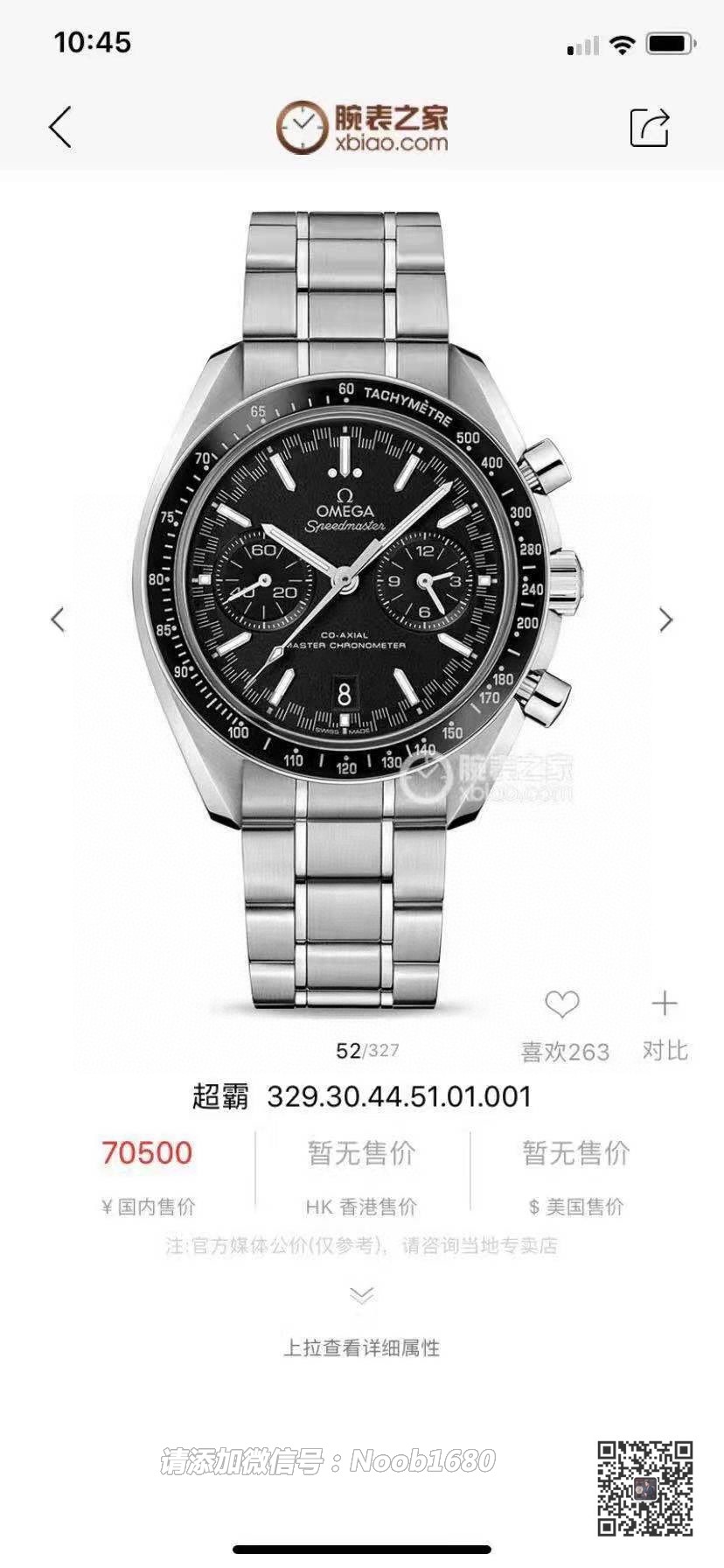Add watch to 对比 comparison
Image resolution: width=724 pixels, height=1568 pixels.
coord(665,1004)
